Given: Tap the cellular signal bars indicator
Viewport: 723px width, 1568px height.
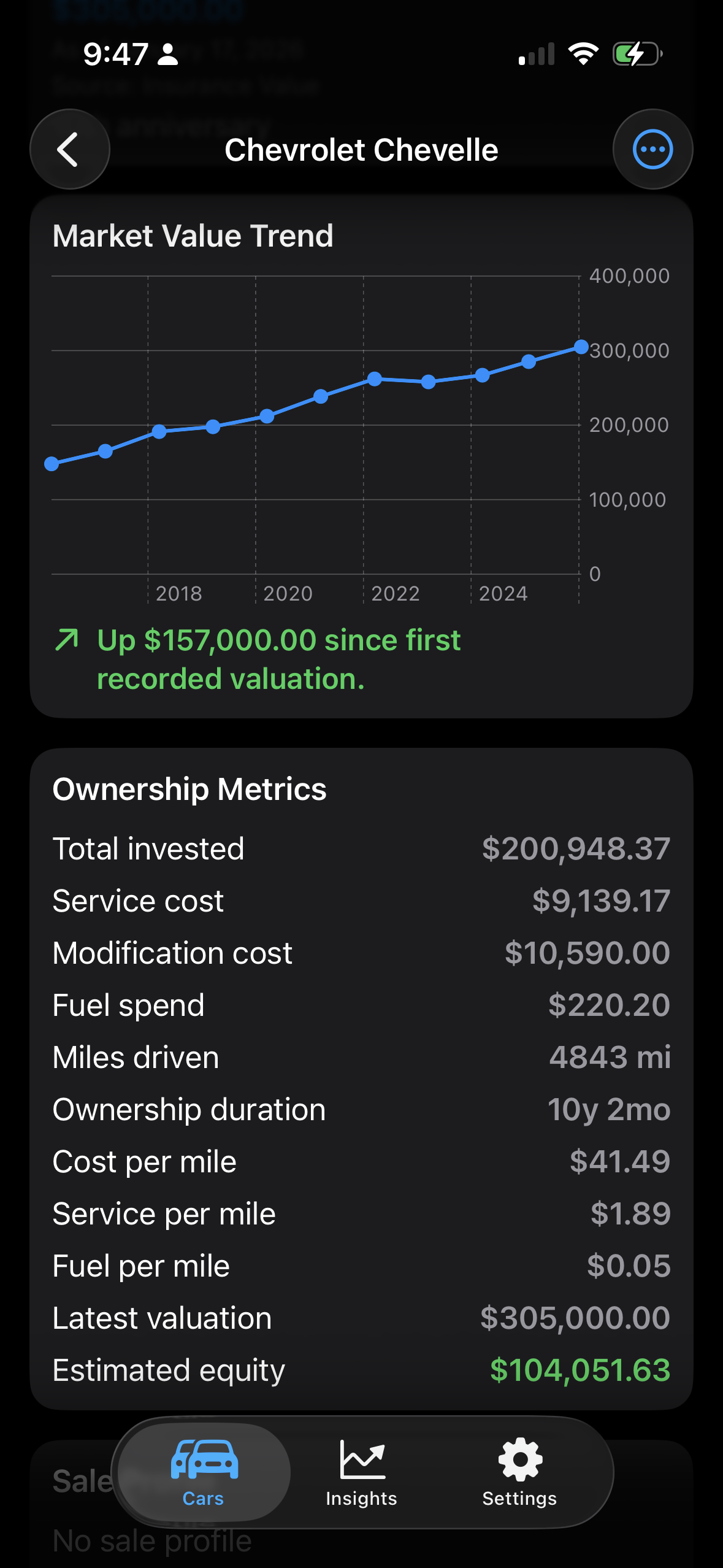Looking at the screenshot, I should click(x=535, y=54).
